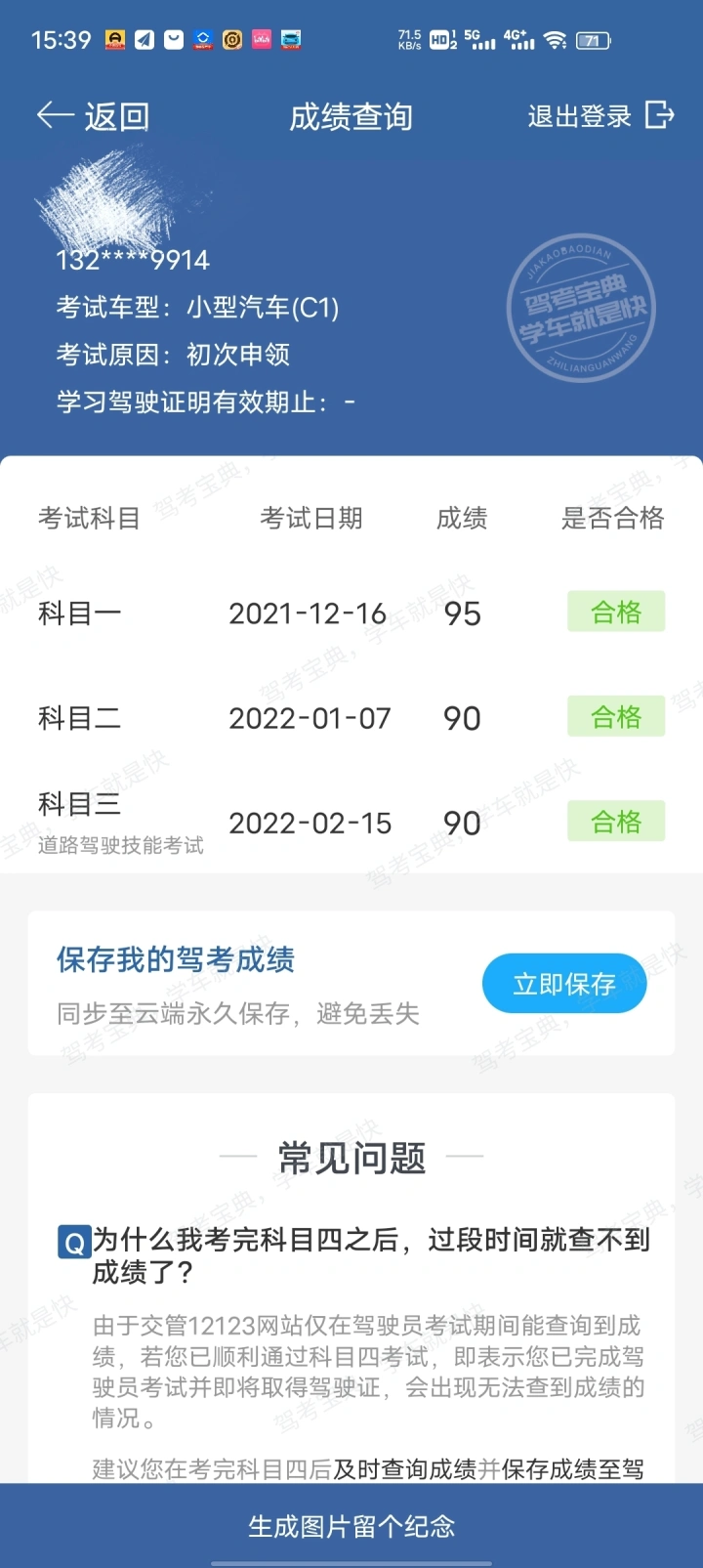Image resolution: width=703 pixels, height=1568 pixels.
Task: Tap 立即保存 to save exam scores
Action: [x=564, y=984]
